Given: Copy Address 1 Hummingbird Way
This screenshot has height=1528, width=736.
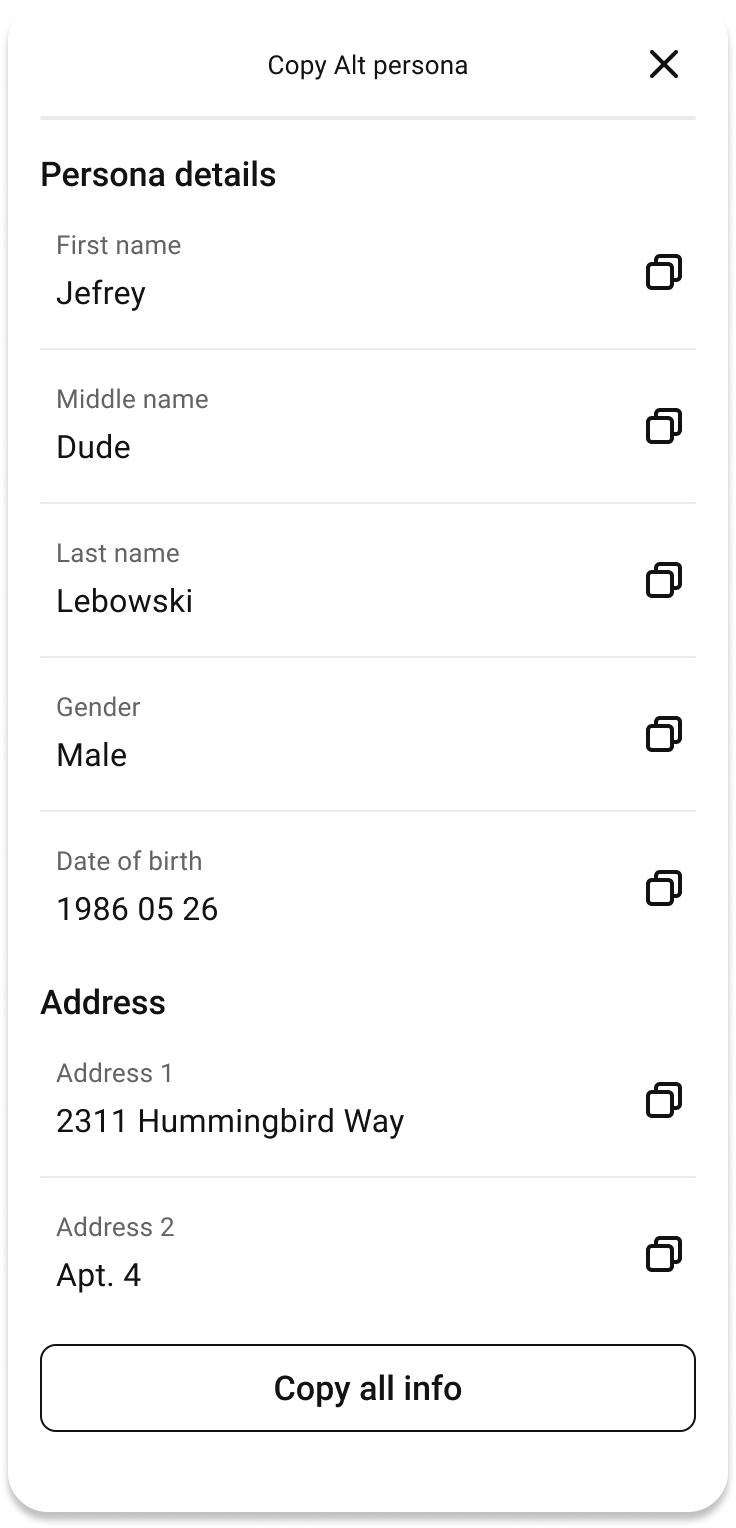Looking at the screenshot, I should [664, 1100].
